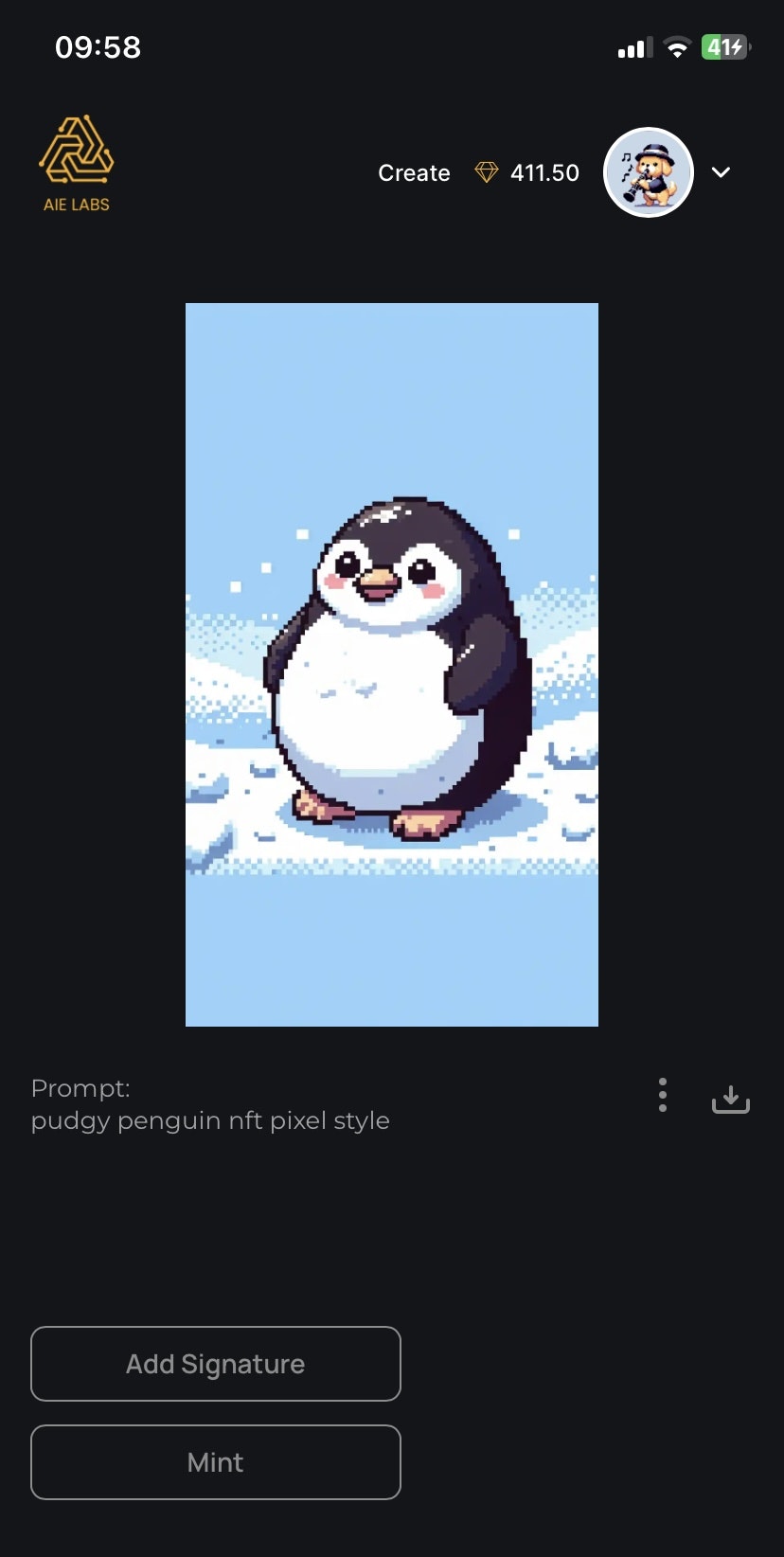Open the profile avatar

click(x=649, y=172)
